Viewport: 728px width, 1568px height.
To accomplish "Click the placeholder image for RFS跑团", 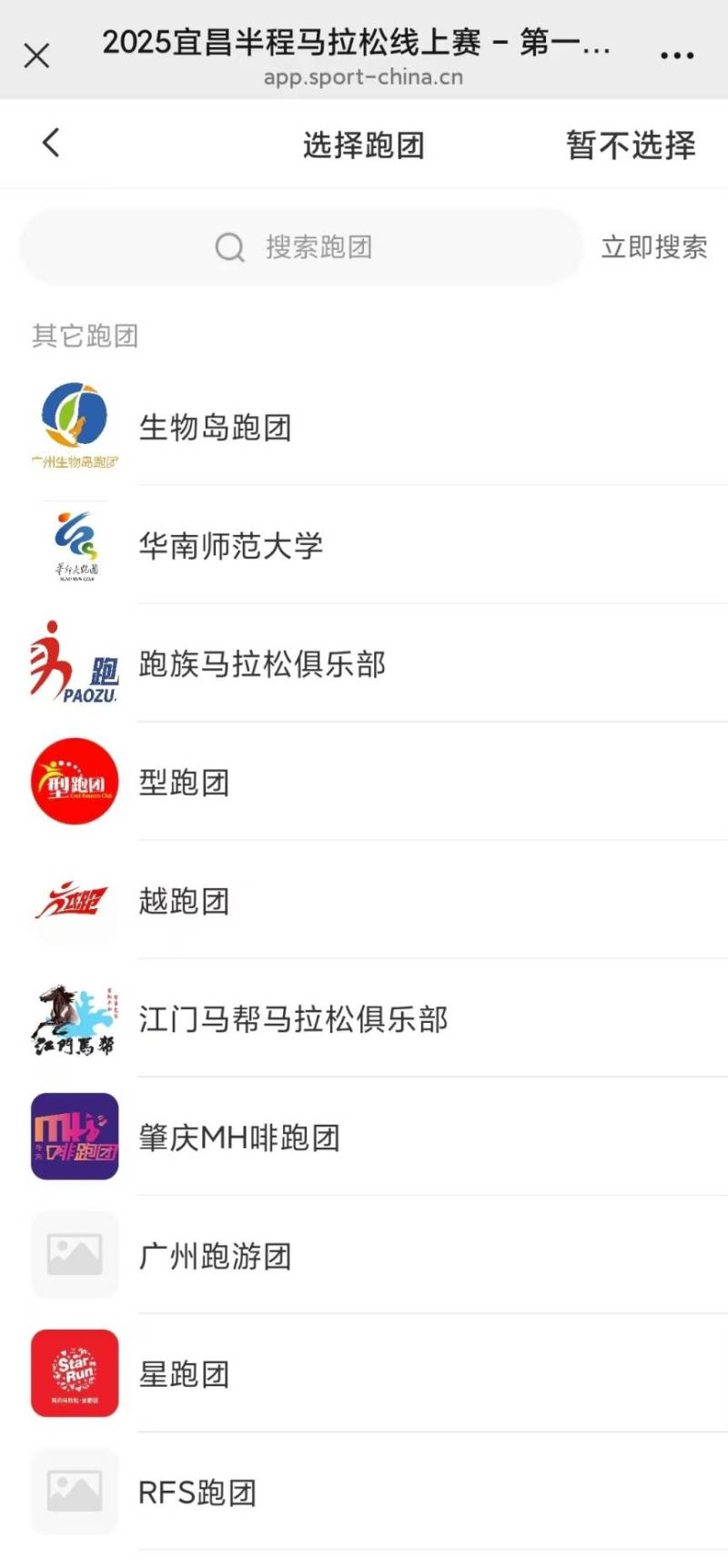I will (75, 1492).
